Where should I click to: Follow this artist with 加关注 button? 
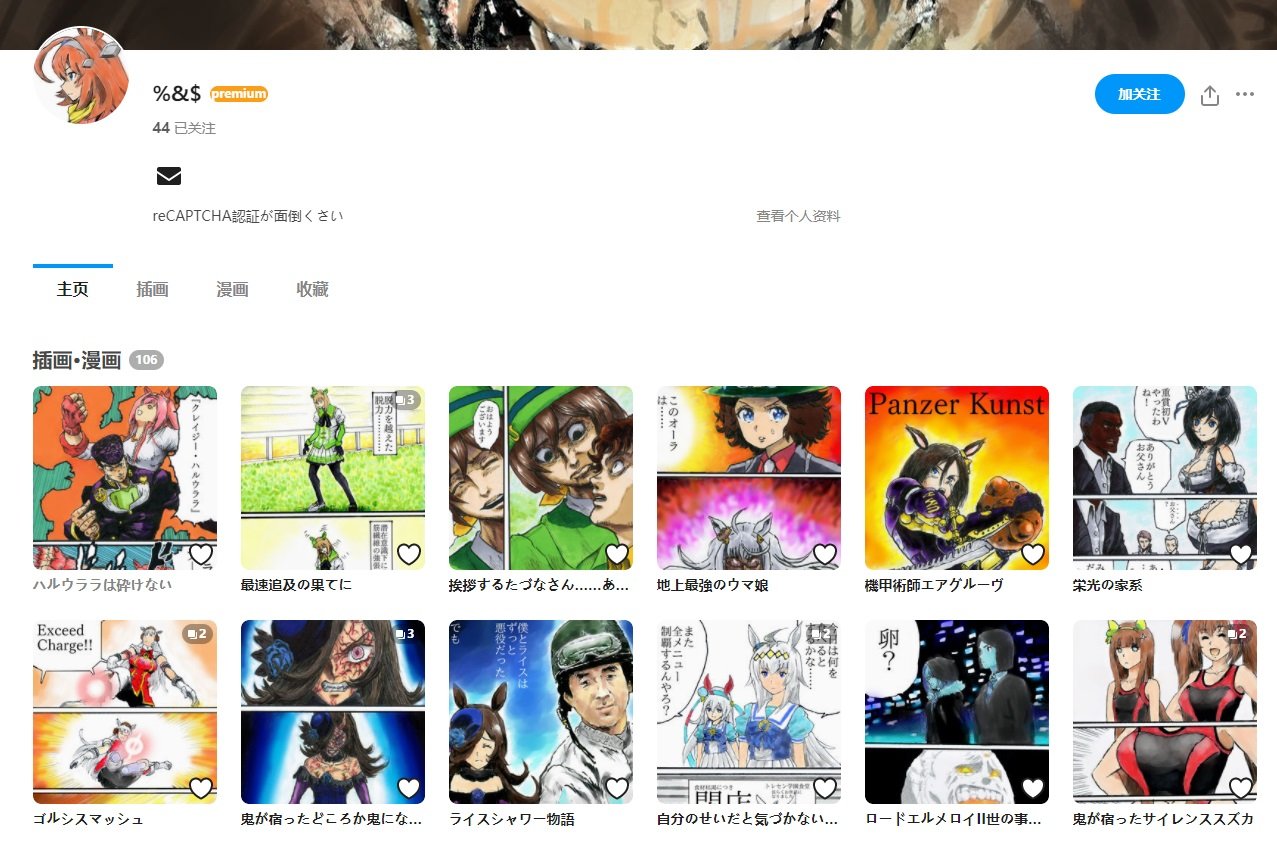click(x=1139, y=94)
